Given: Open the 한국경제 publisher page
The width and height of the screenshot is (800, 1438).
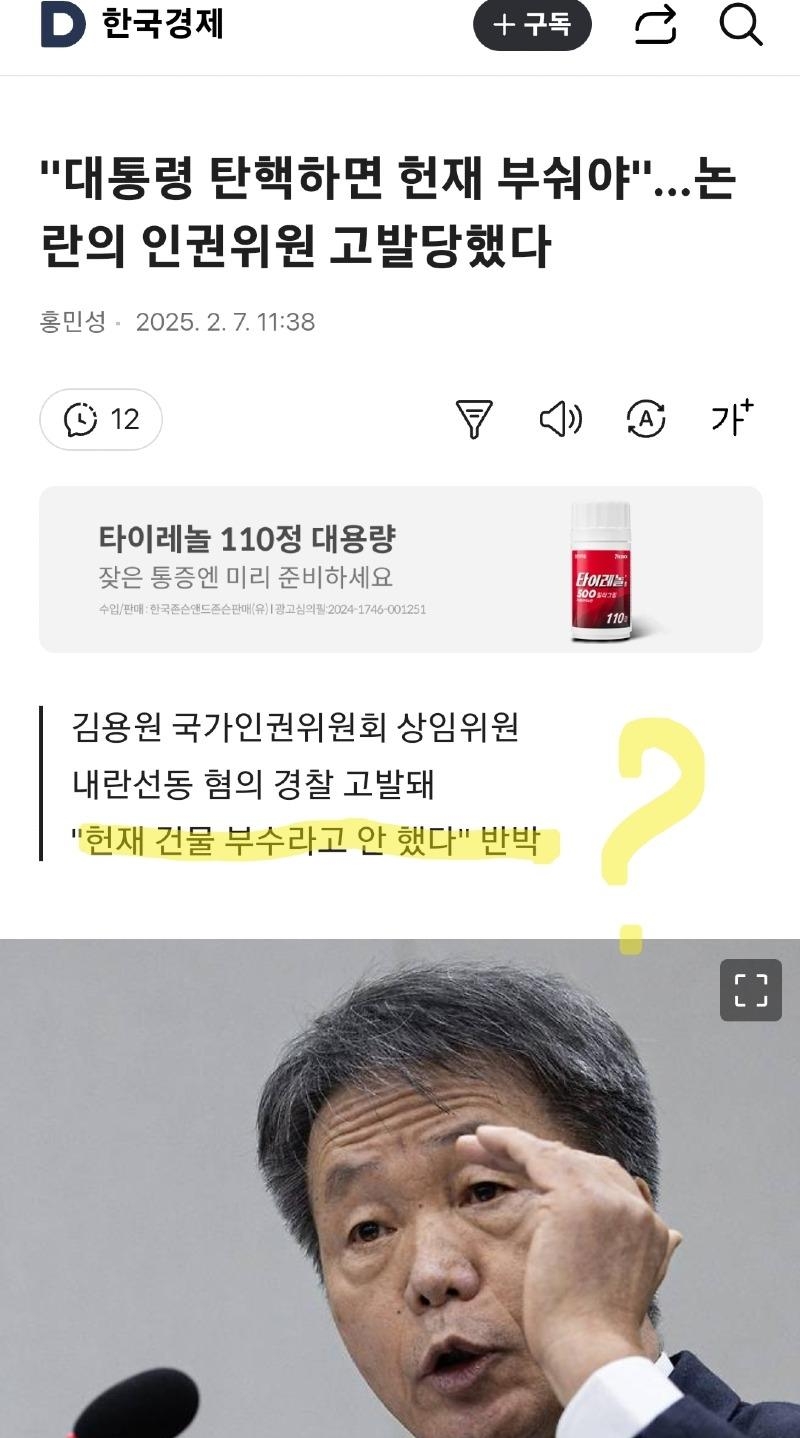Looking at the screenshot, I should click(162, 24).
